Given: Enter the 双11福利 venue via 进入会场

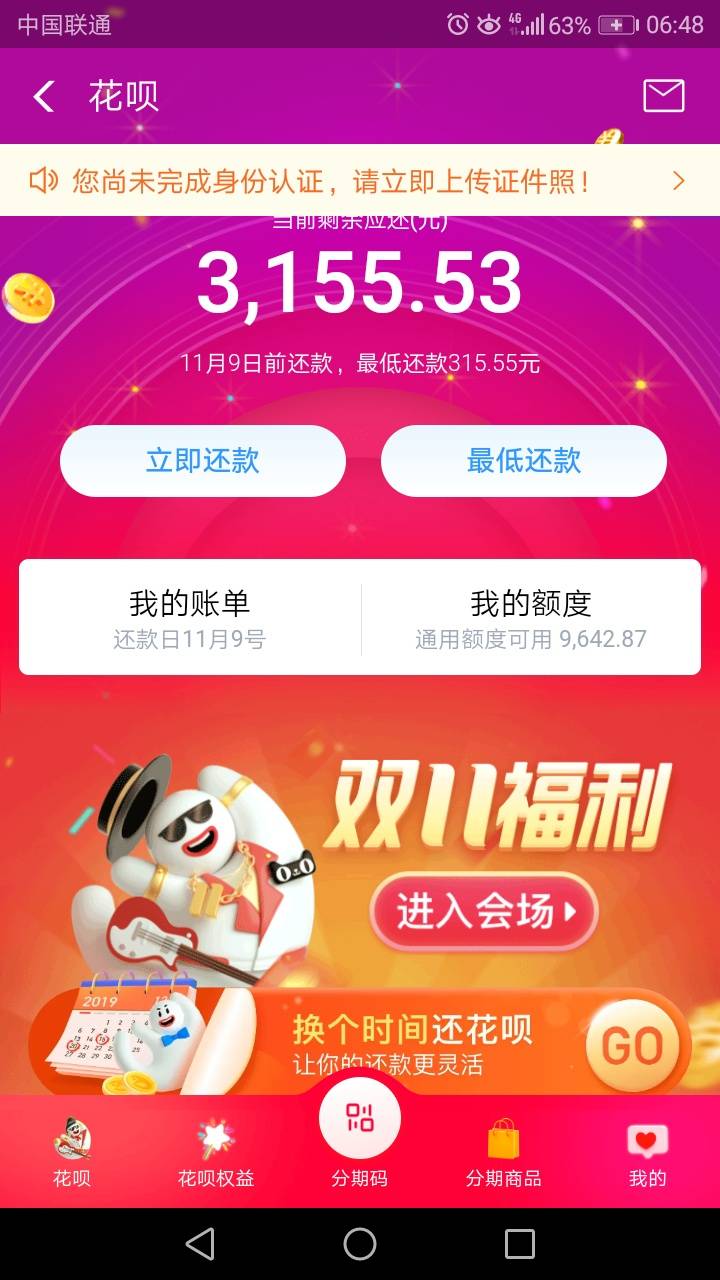Looking at the screenshot, I should [x=484, y=912].
